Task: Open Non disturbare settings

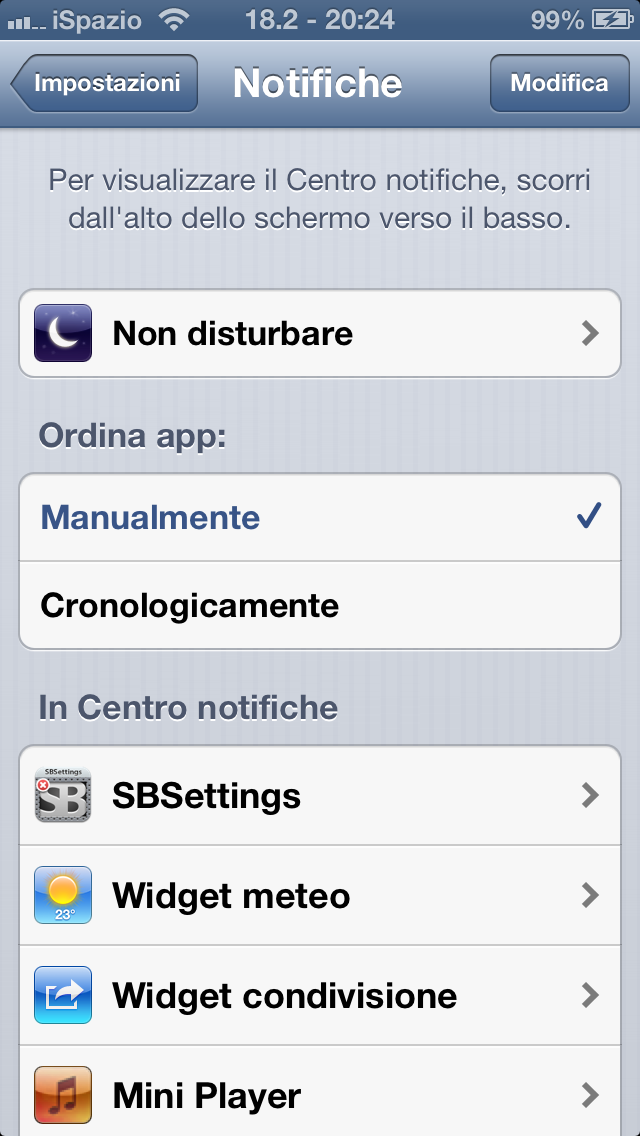Action: pyautogui.click(x=320, y=333)
